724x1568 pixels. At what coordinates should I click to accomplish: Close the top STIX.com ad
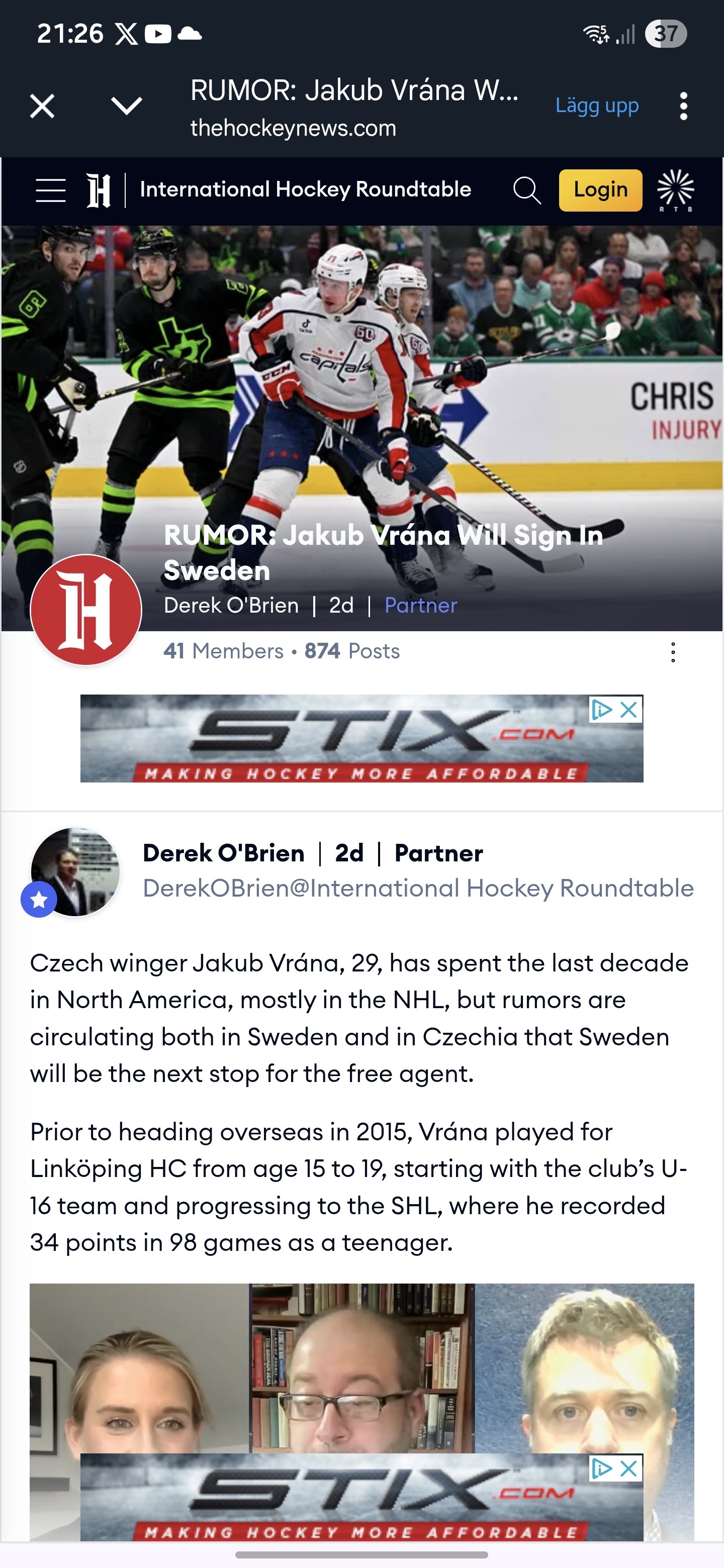click(x=629, y=710)
